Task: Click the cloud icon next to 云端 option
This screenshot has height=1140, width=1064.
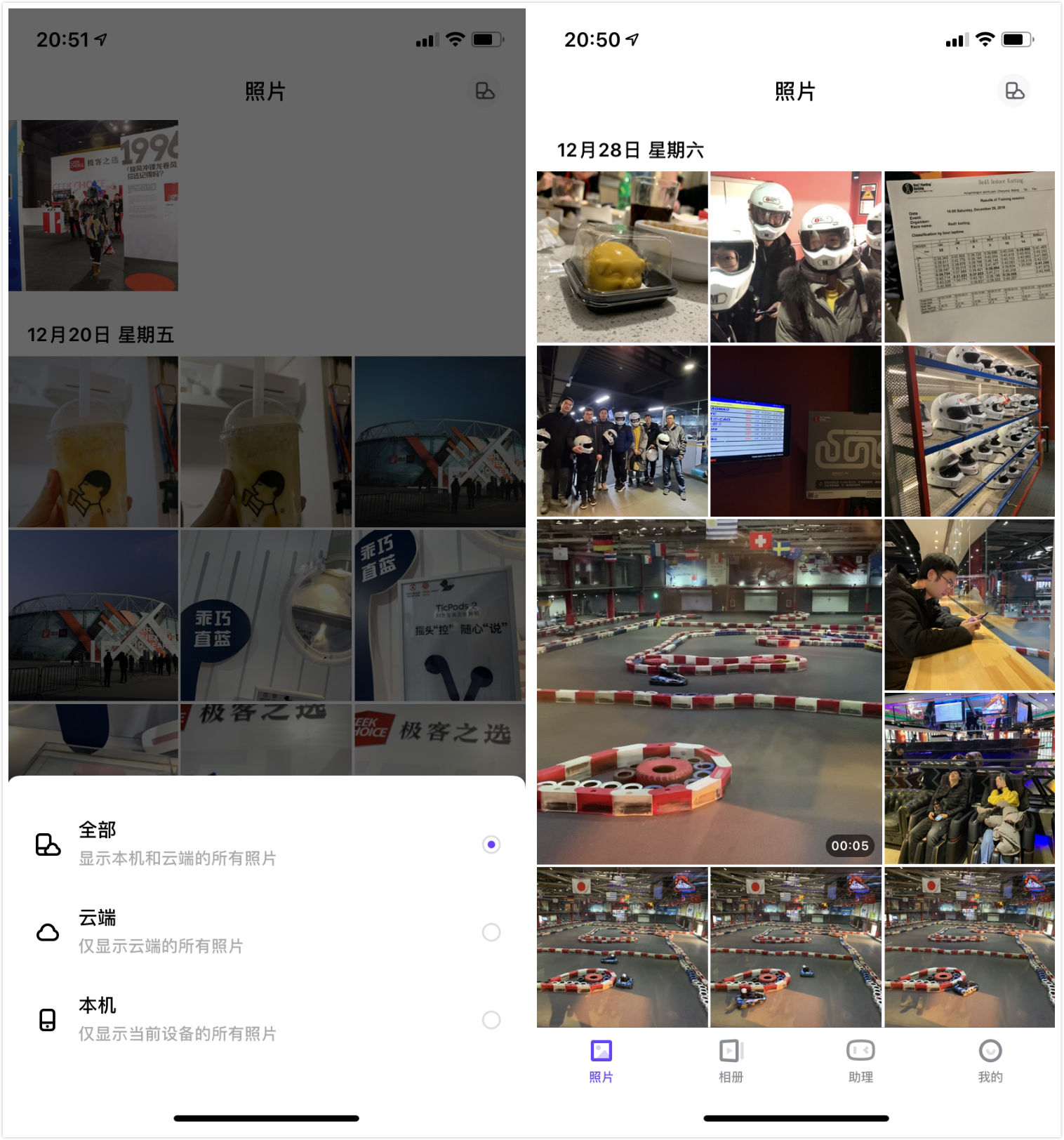Action: pos(47,932)
